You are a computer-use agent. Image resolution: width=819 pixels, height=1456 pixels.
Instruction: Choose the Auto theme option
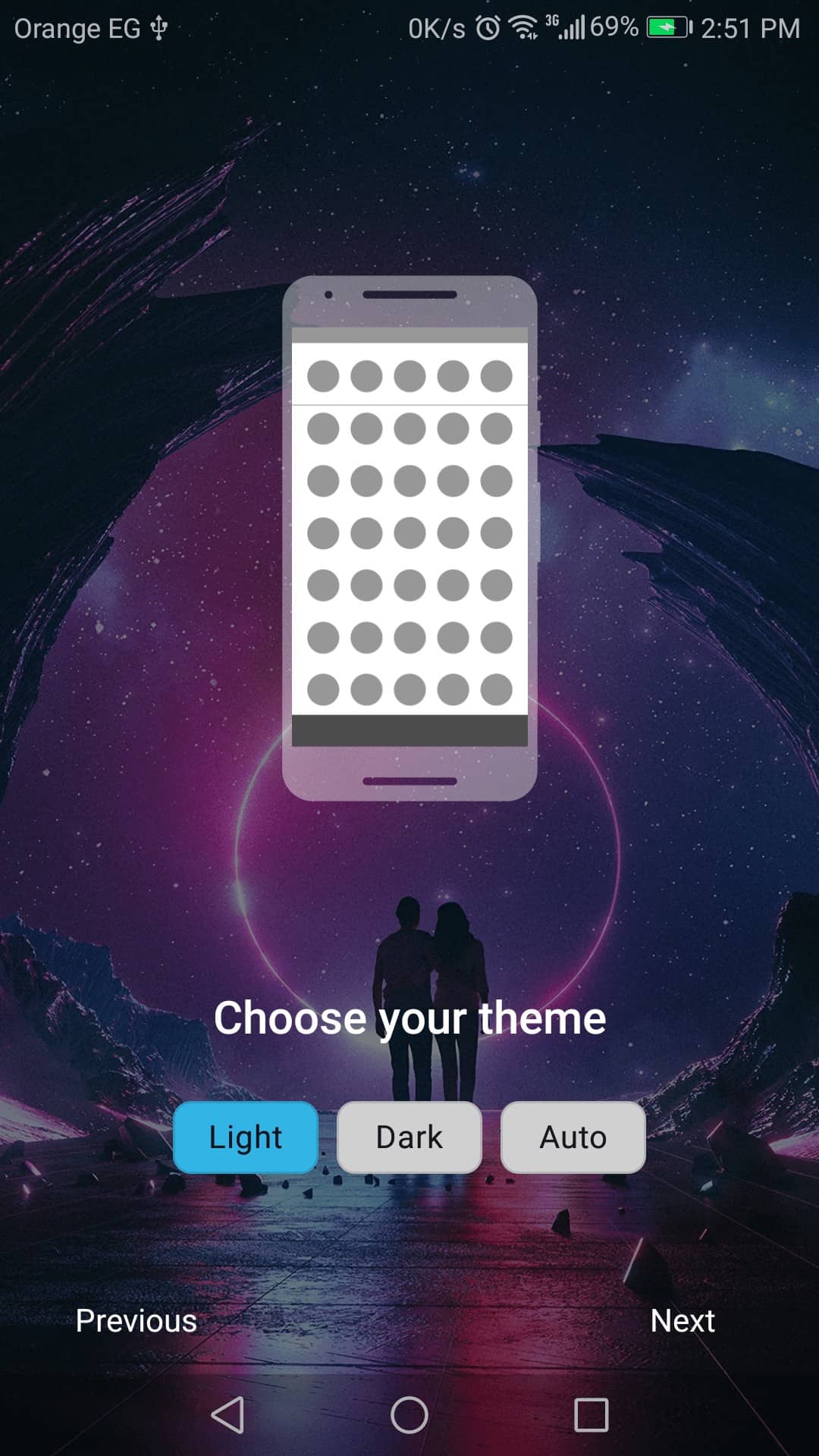coord(573,1137)
